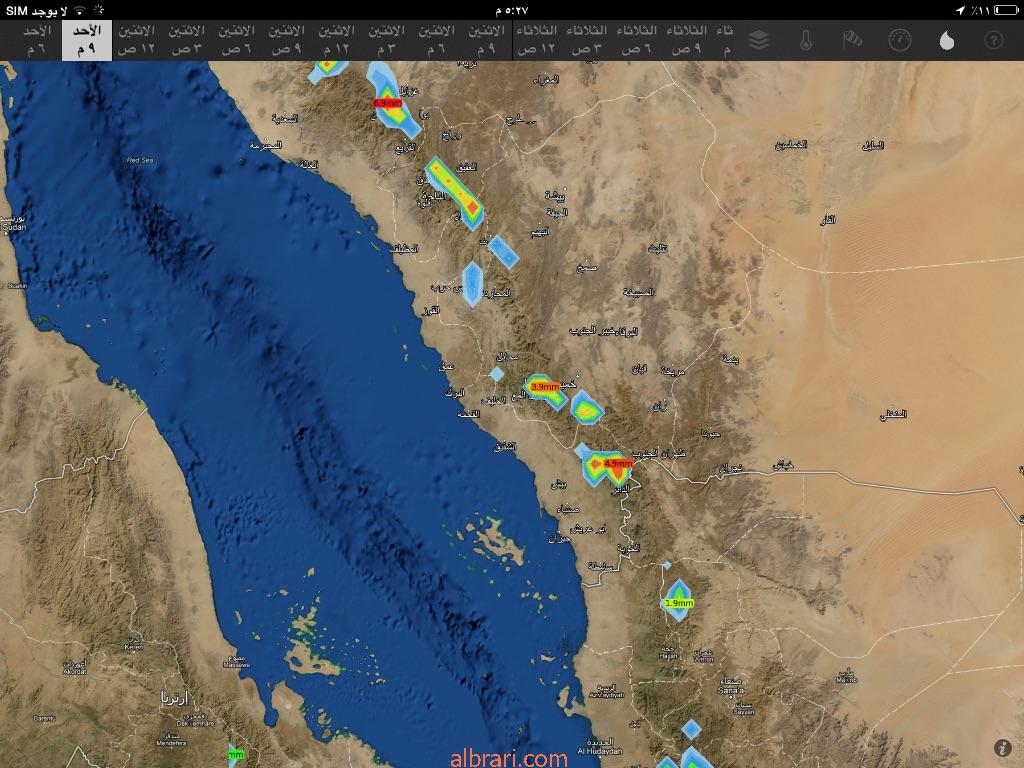
Task: Switch to the temperature thermometer layer
Action: point(806,41)
